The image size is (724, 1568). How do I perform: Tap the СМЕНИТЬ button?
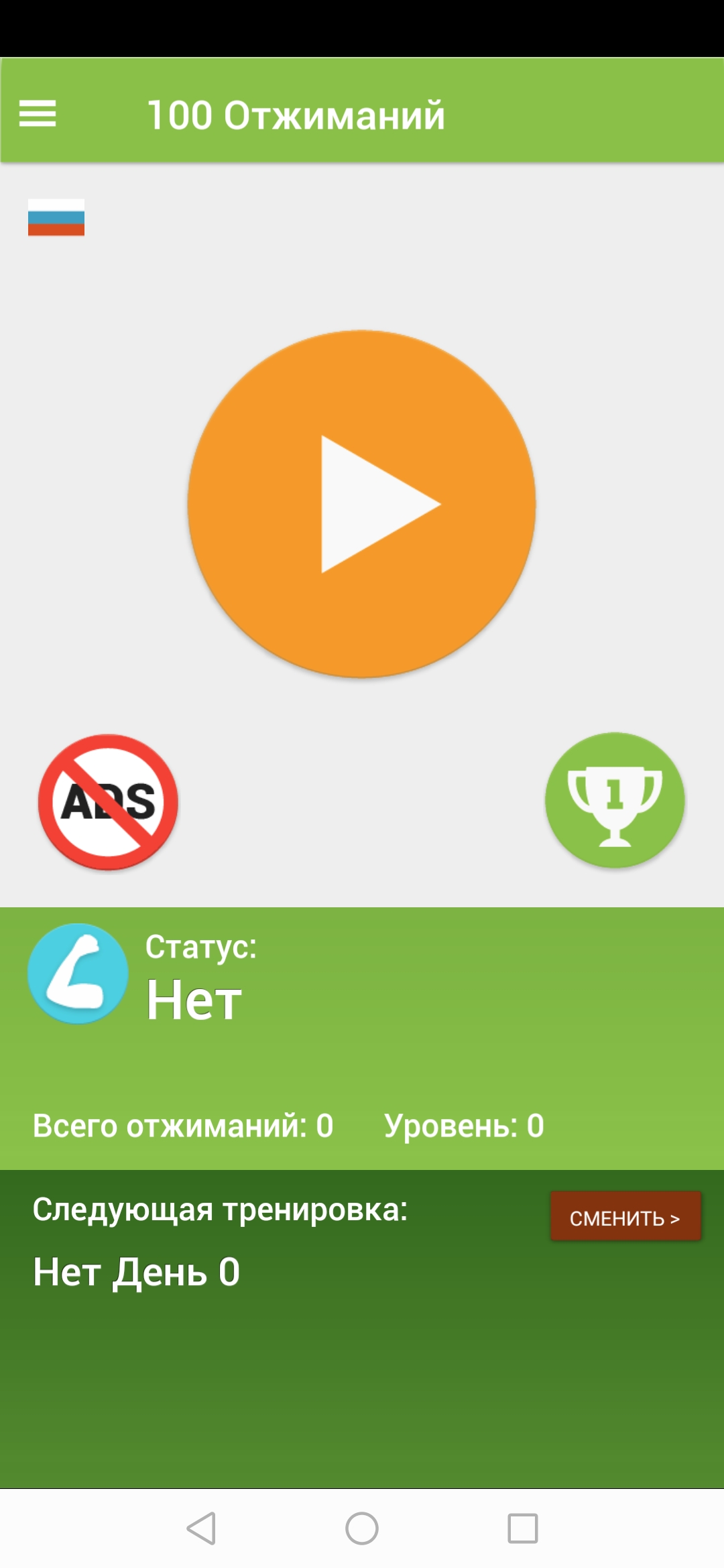pyautogui.click(x=625, y=1216)
